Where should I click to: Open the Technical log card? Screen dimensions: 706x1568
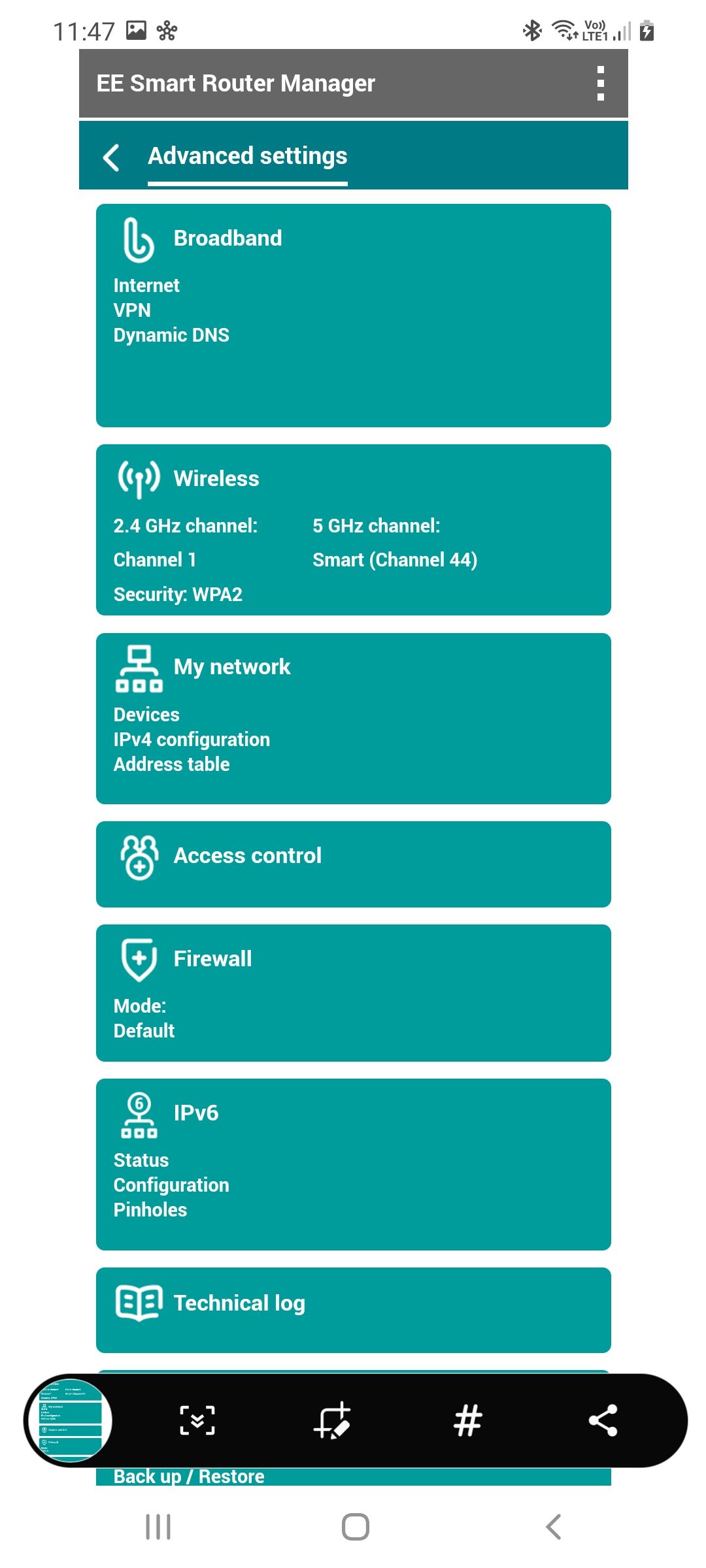tap(353, 1309)
